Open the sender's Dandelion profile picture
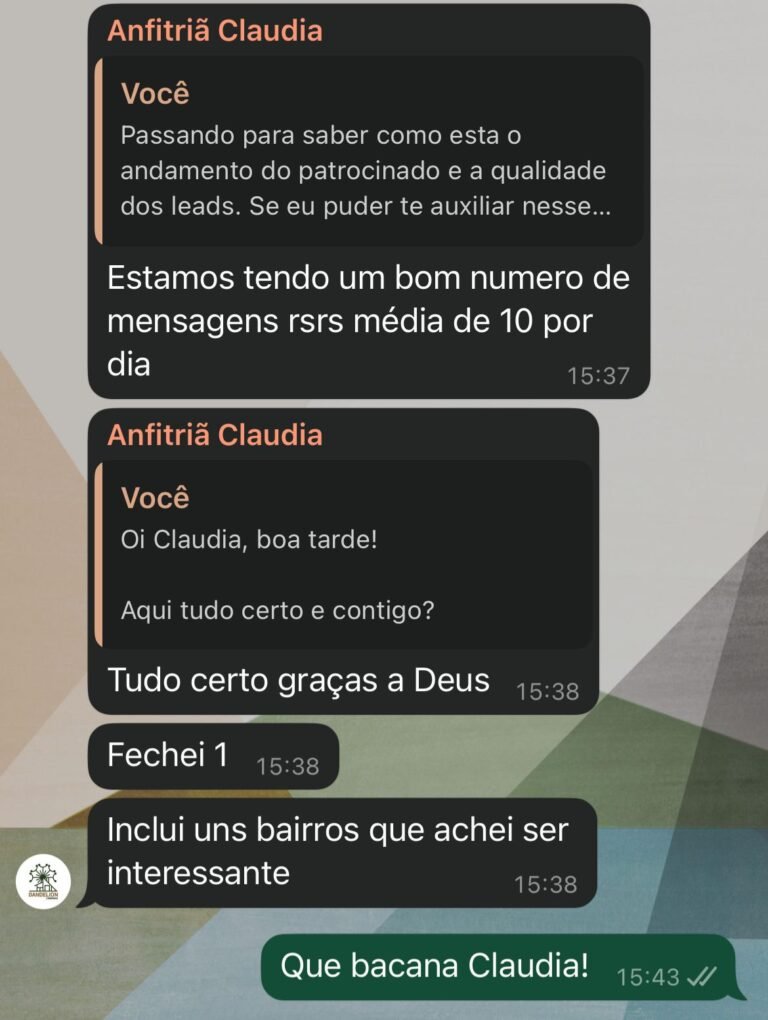This screenshot has height=1020, width=768. click(43, 882)
